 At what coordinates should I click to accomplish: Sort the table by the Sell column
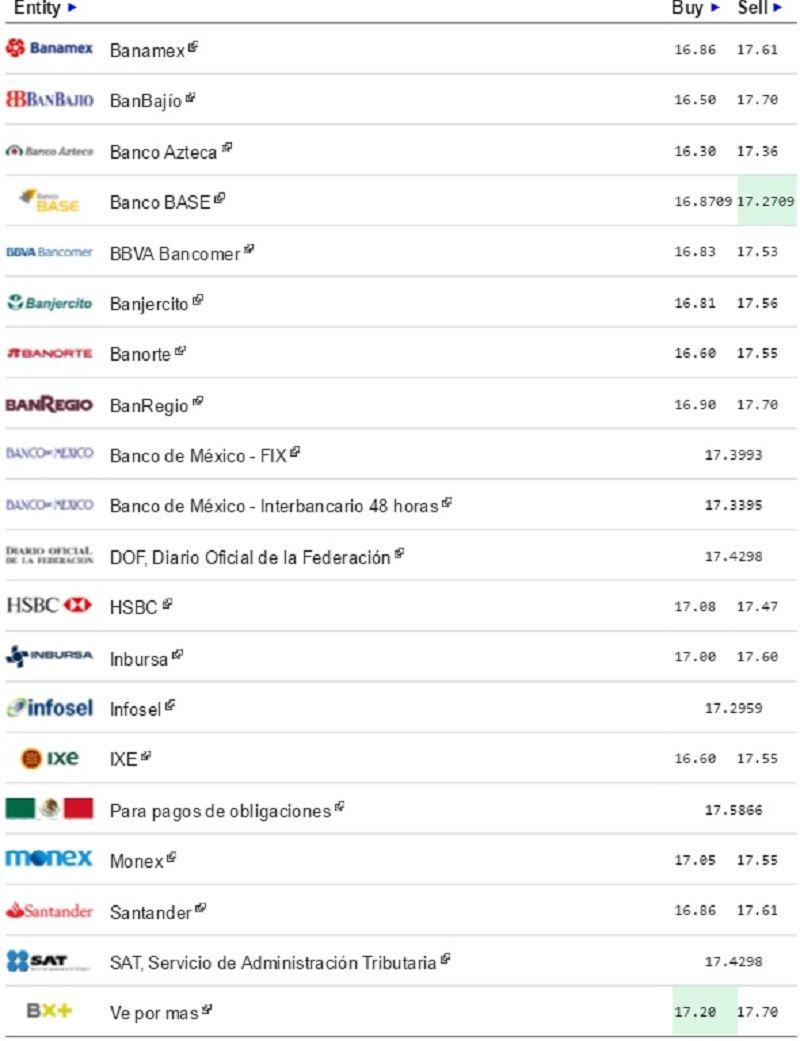(759, 8)
